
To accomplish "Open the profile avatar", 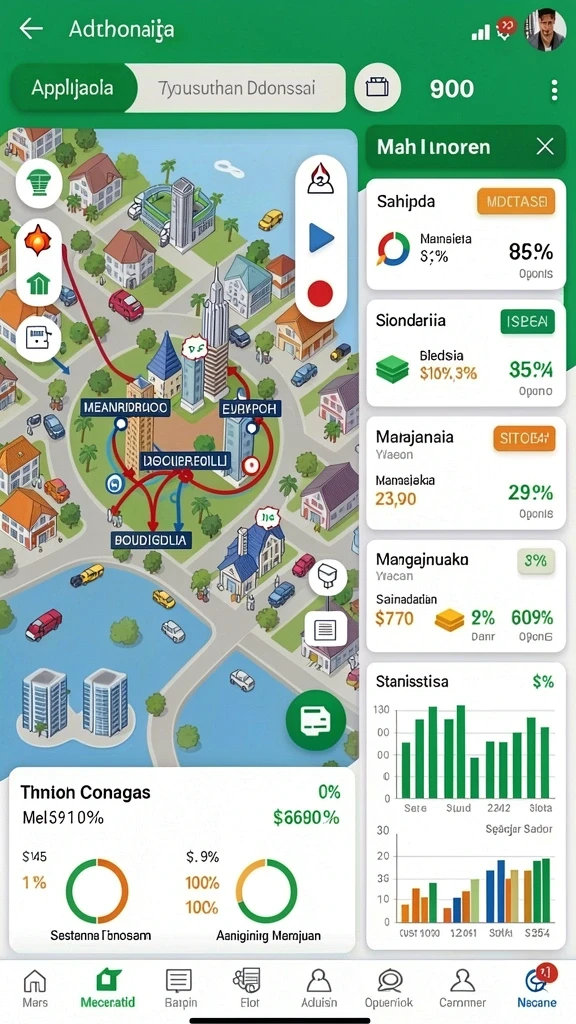I will 545,30.
